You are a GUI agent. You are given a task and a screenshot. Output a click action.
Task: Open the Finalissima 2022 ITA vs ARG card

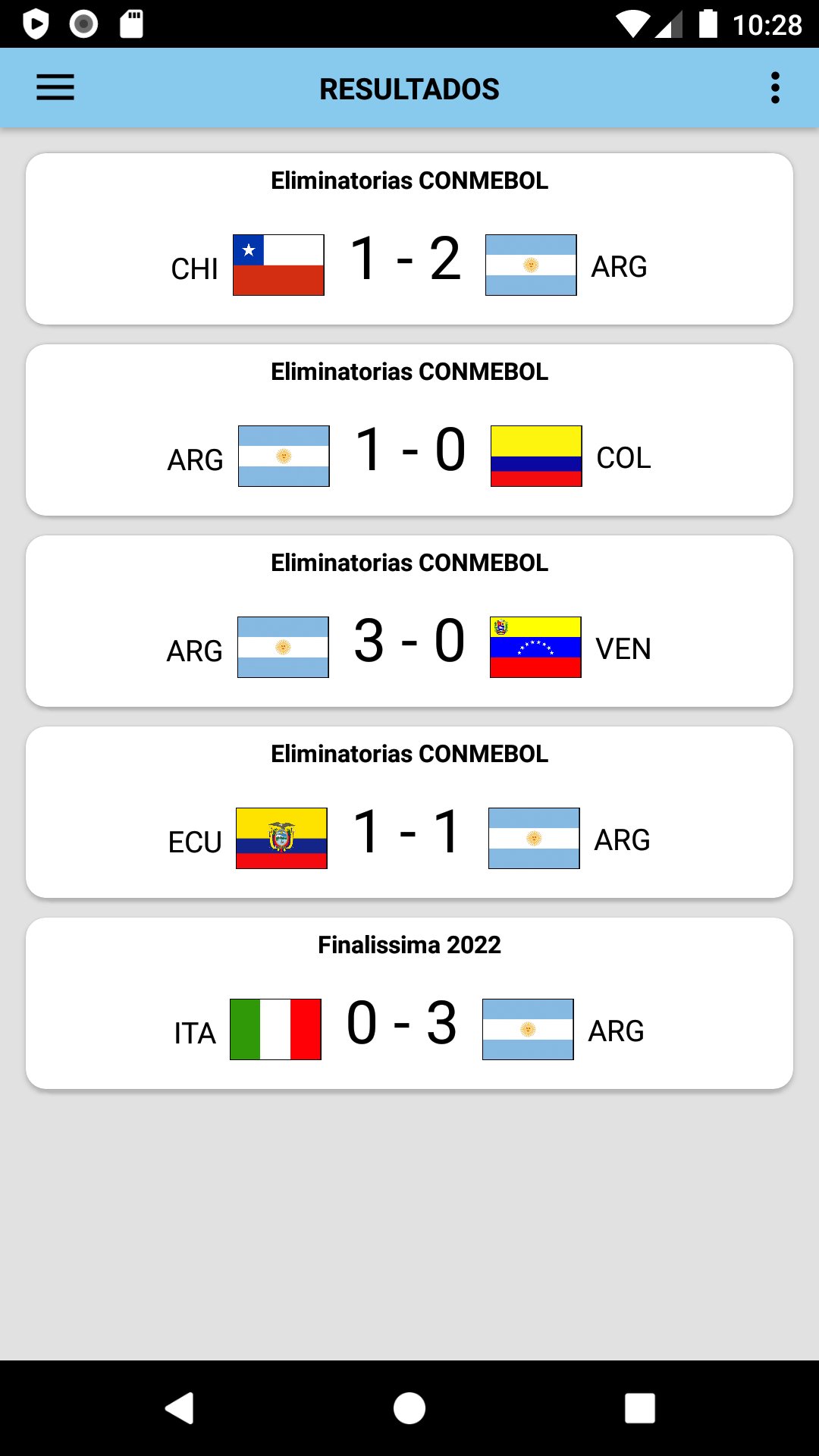pos(409,1003)
